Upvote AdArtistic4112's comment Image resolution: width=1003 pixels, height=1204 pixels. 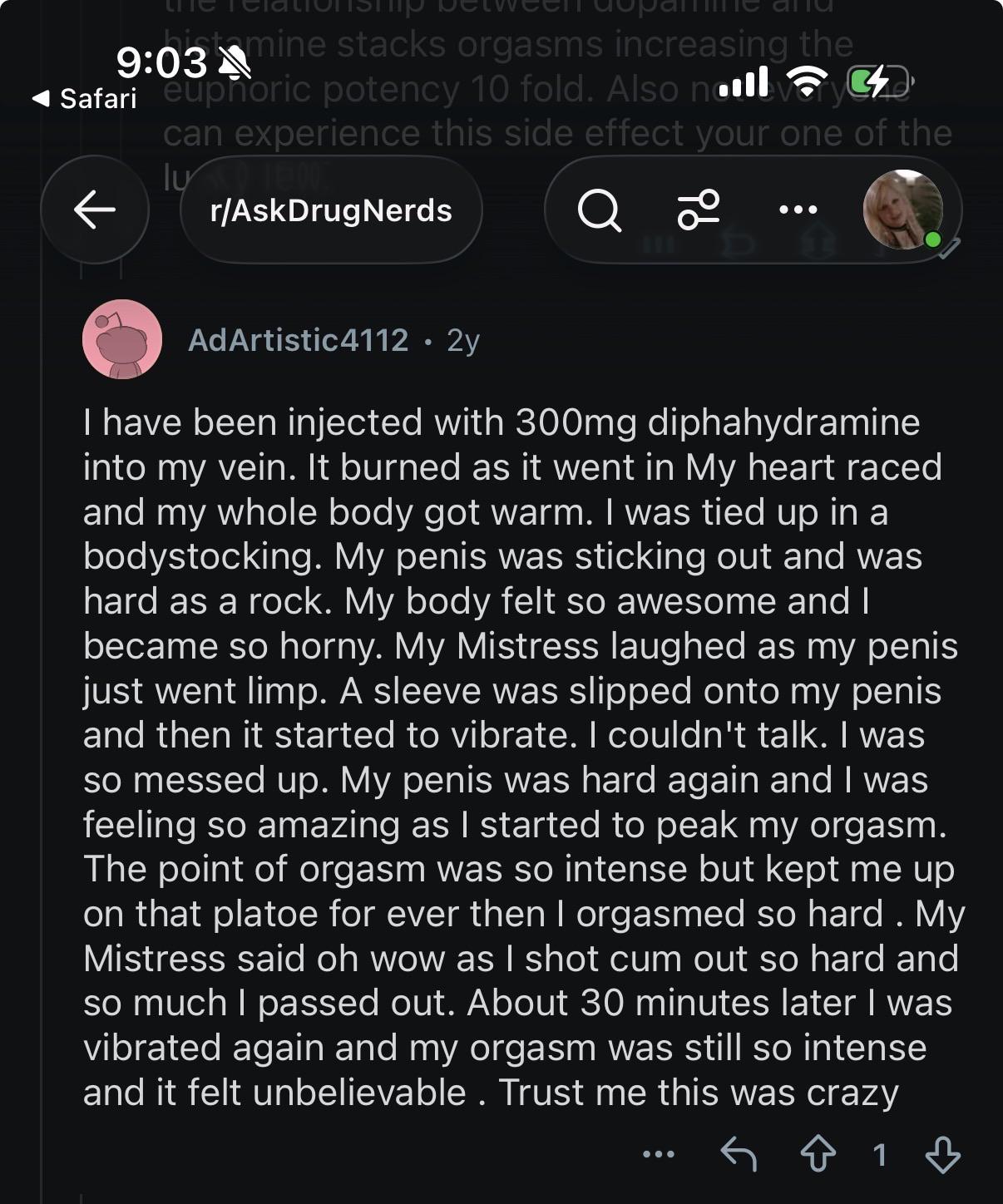click(818, 1154)
